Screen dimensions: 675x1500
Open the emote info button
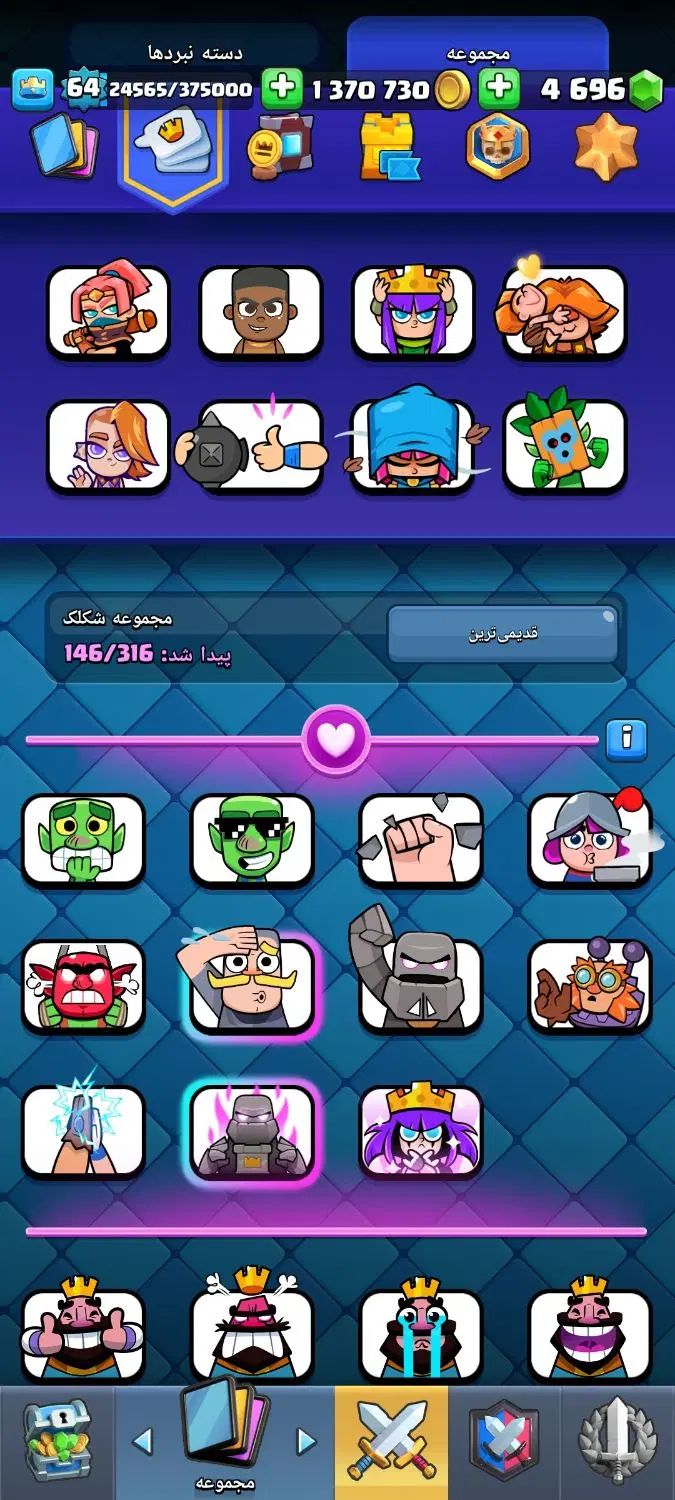[627, 739]
